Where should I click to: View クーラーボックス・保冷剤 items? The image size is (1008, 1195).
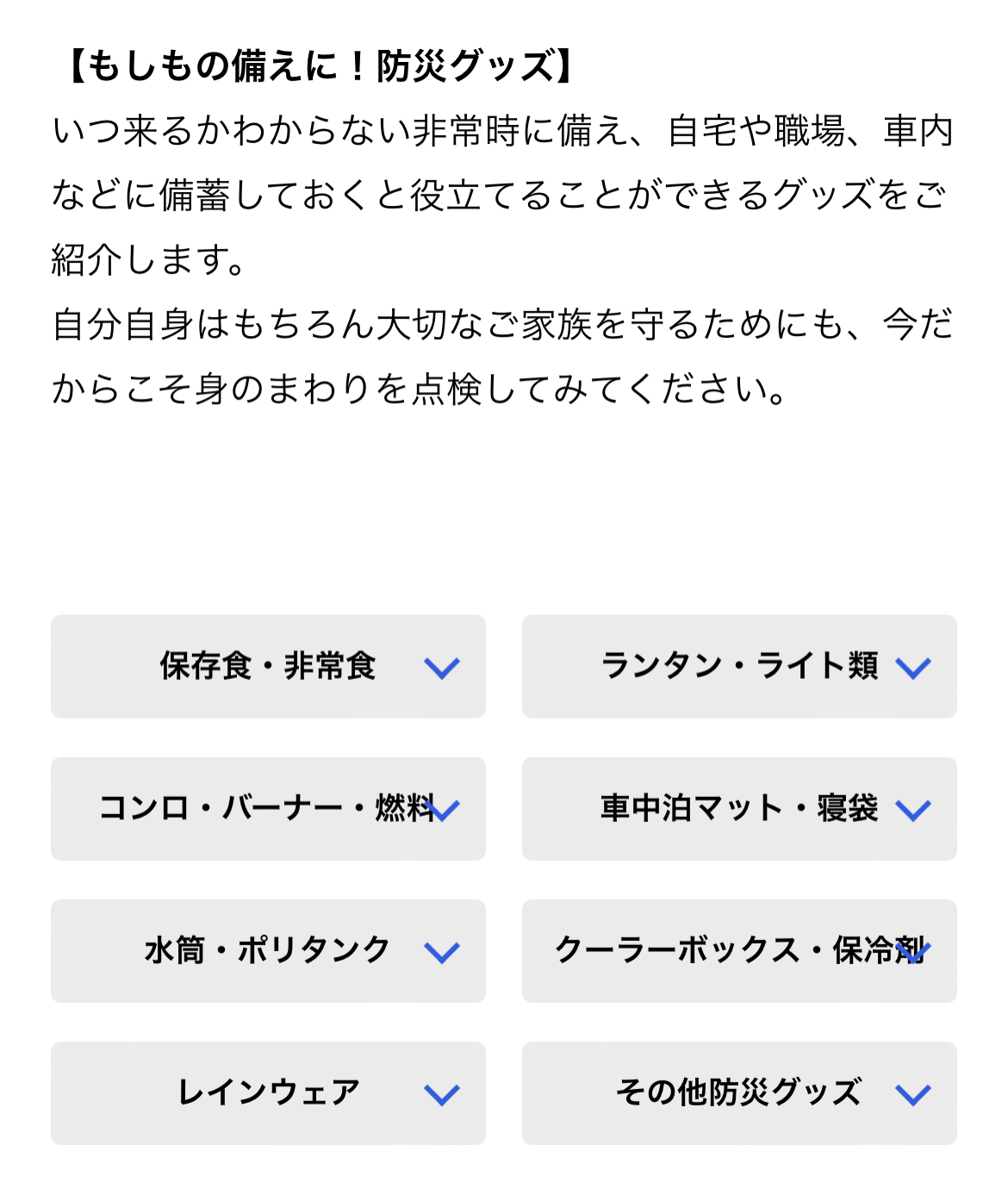click(739, 950)
